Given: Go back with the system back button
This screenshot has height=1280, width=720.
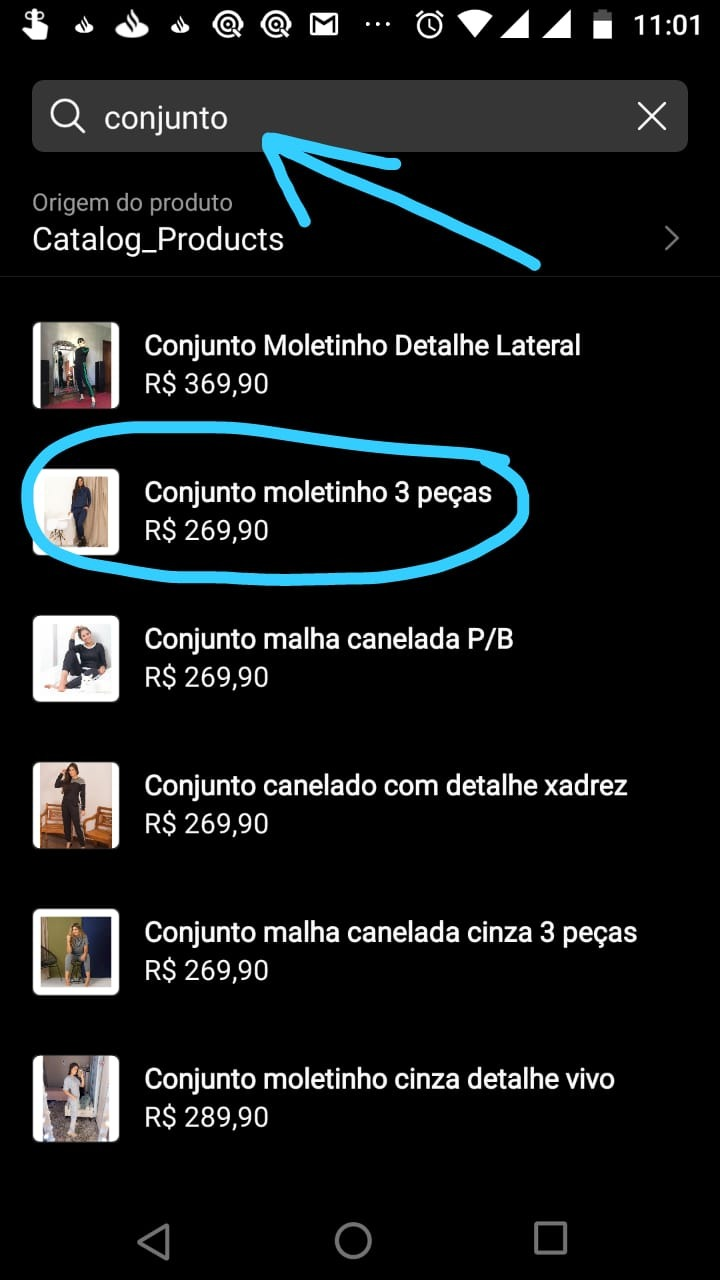Looking at the screenshot, I should (153, 1241).
